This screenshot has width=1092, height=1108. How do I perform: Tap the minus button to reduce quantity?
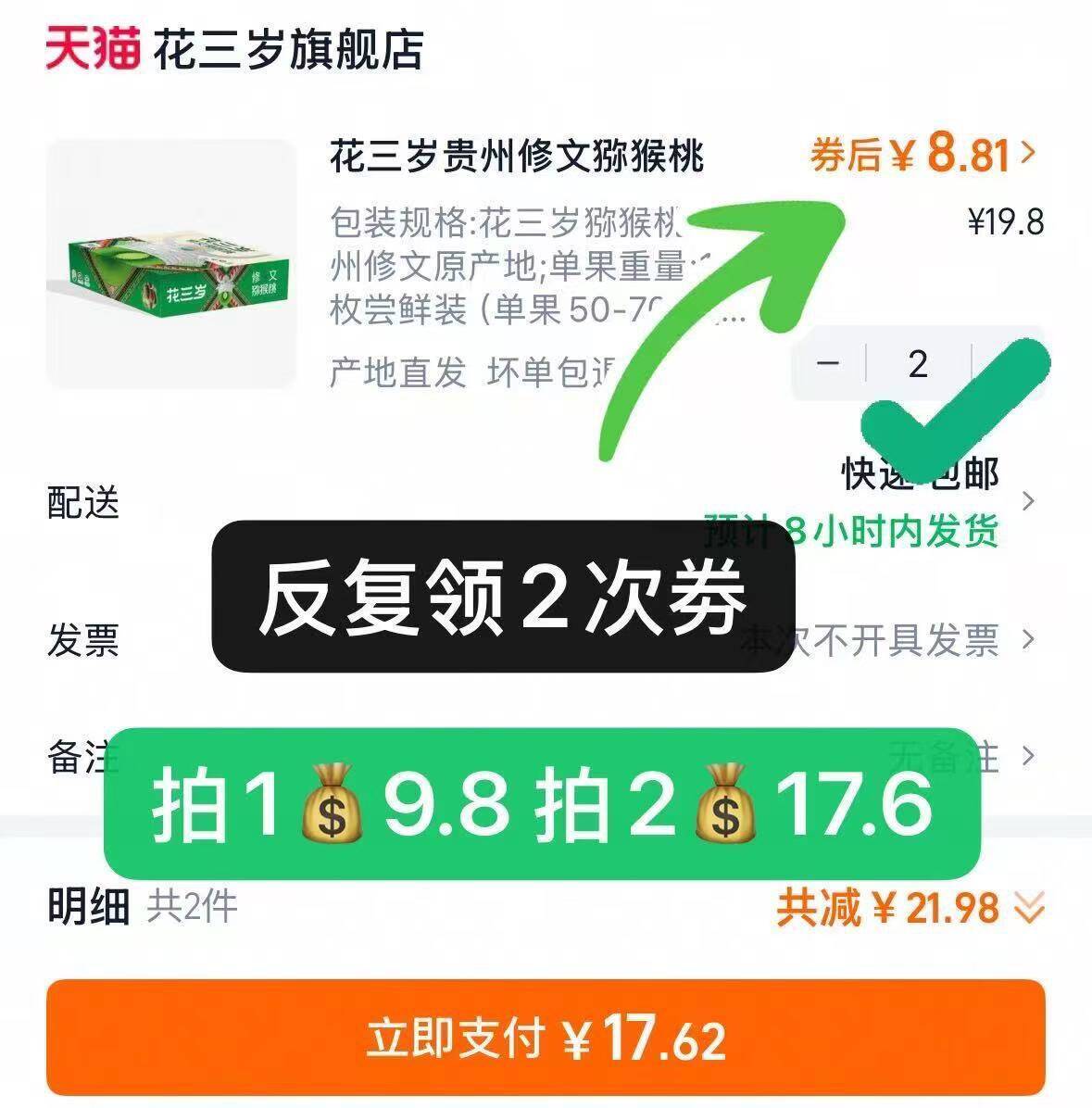tap(827, 365)
